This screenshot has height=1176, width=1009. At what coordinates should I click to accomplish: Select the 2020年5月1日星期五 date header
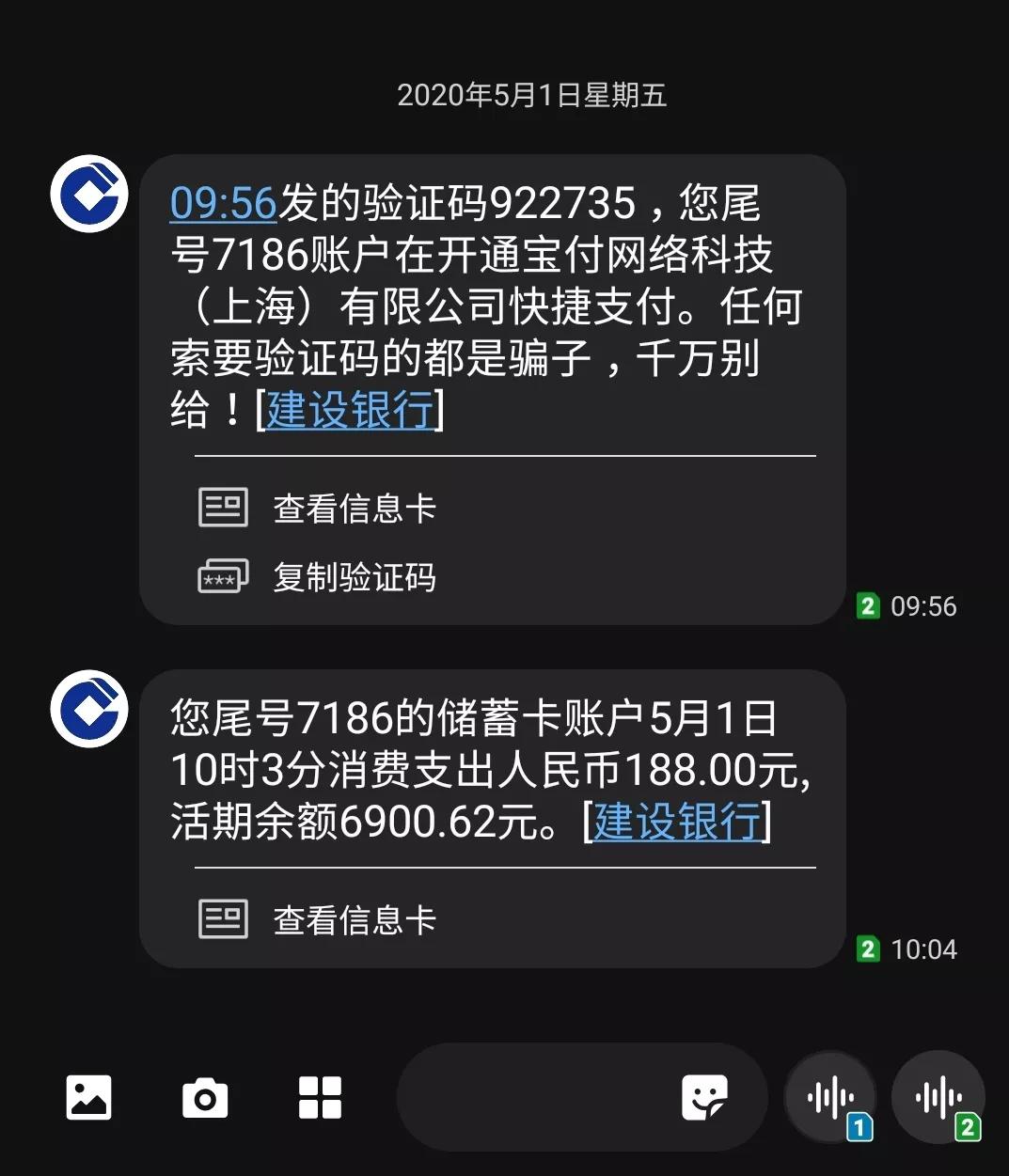click(532, 95)
